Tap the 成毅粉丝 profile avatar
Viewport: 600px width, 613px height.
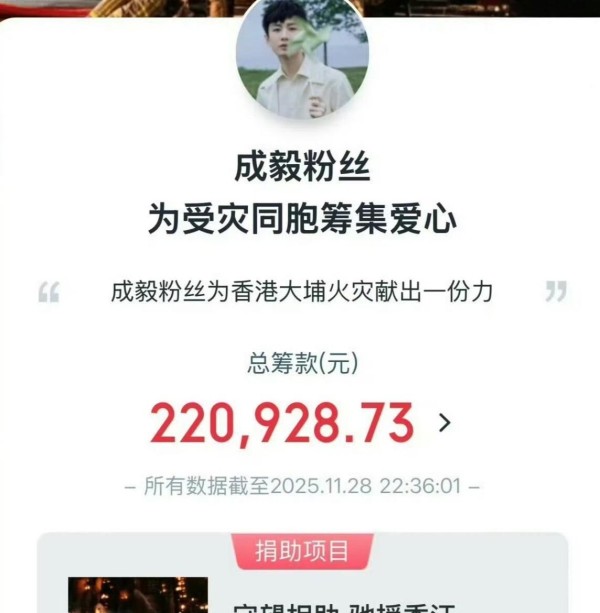(x=302, y=60)
